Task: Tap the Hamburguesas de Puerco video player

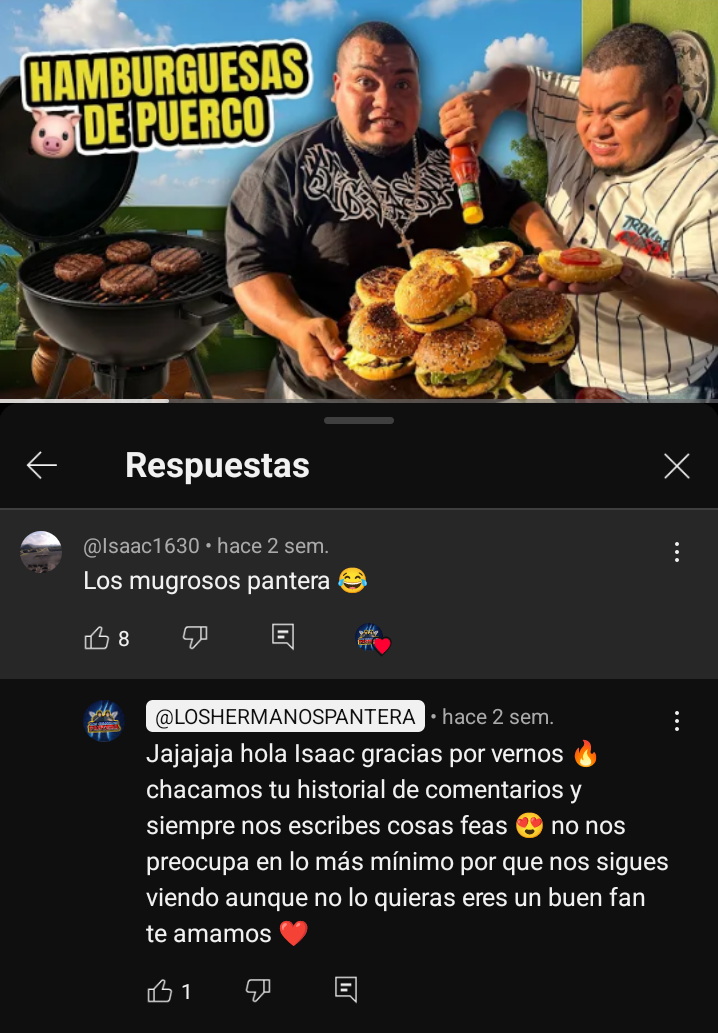Action: point(359,200)
